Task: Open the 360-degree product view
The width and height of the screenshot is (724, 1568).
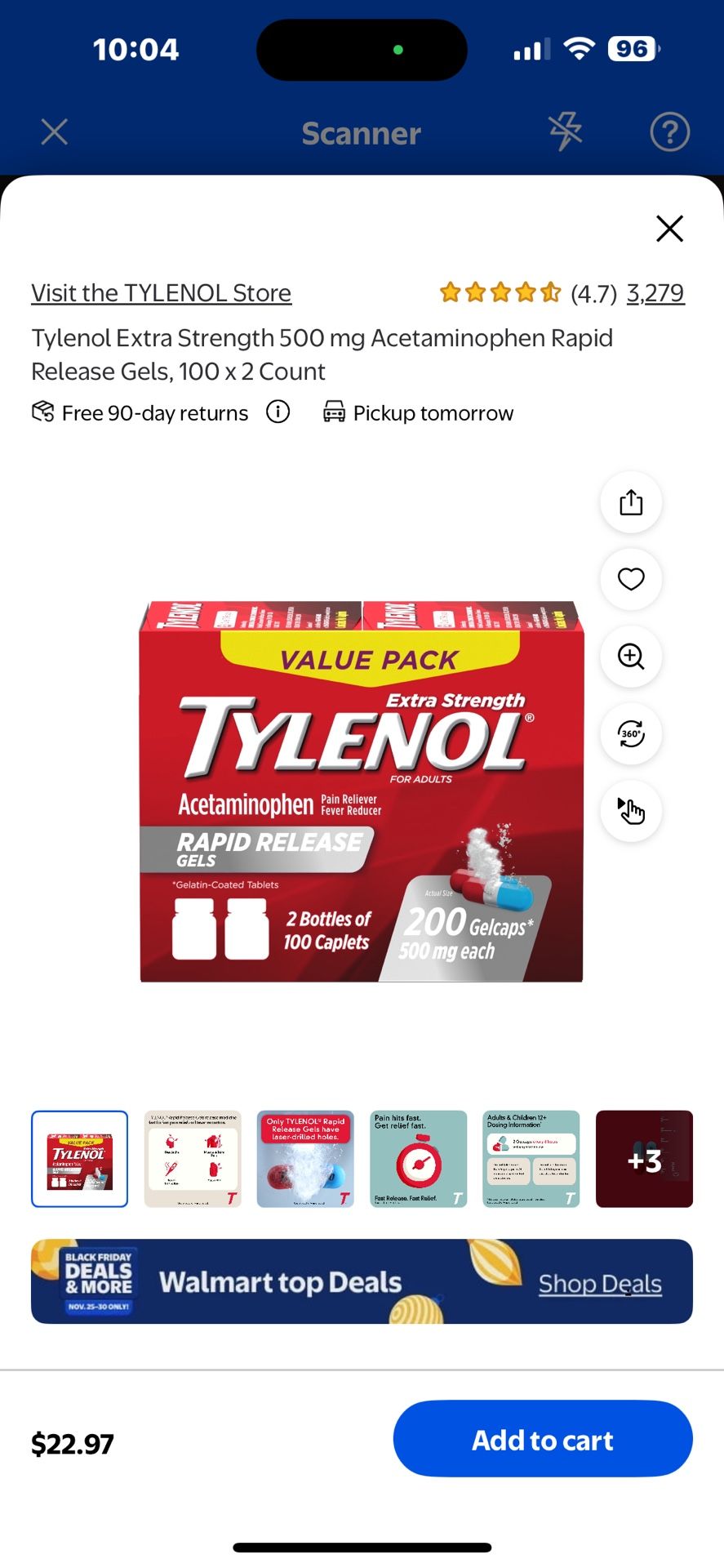Action: click(631, 733)
